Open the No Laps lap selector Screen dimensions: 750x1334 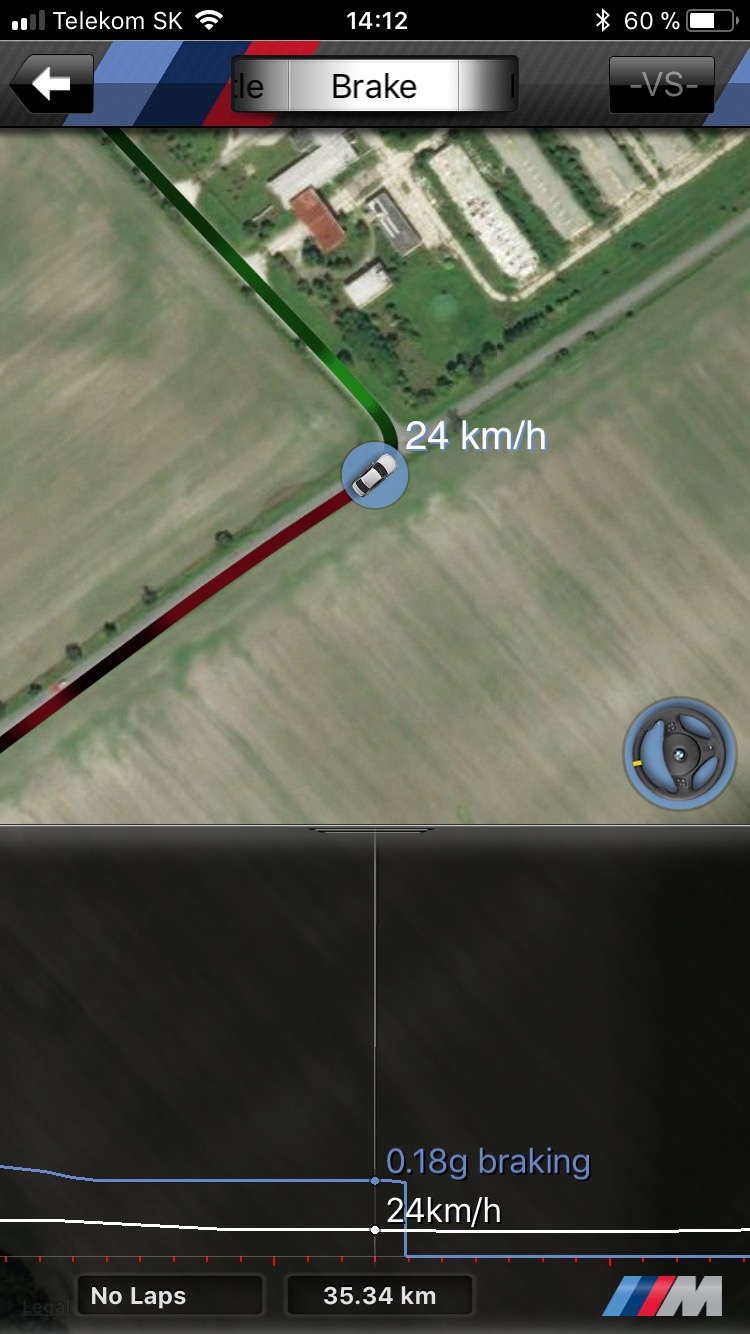(x=169, y=1294)
